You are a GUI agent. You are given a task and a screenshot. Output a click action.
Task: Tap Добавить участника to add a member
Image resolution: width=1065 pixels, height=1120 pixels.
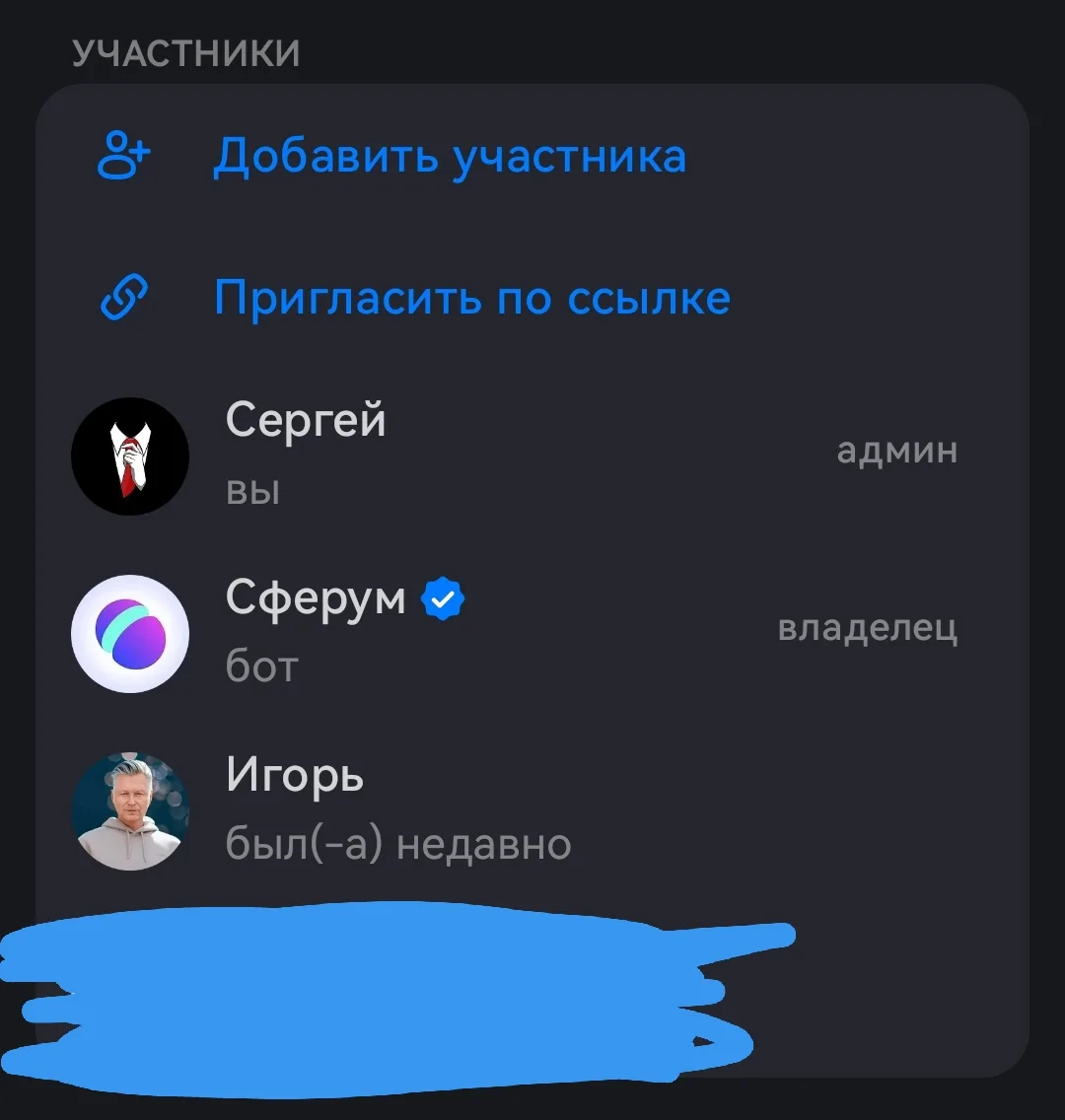[x=449, y=157]
